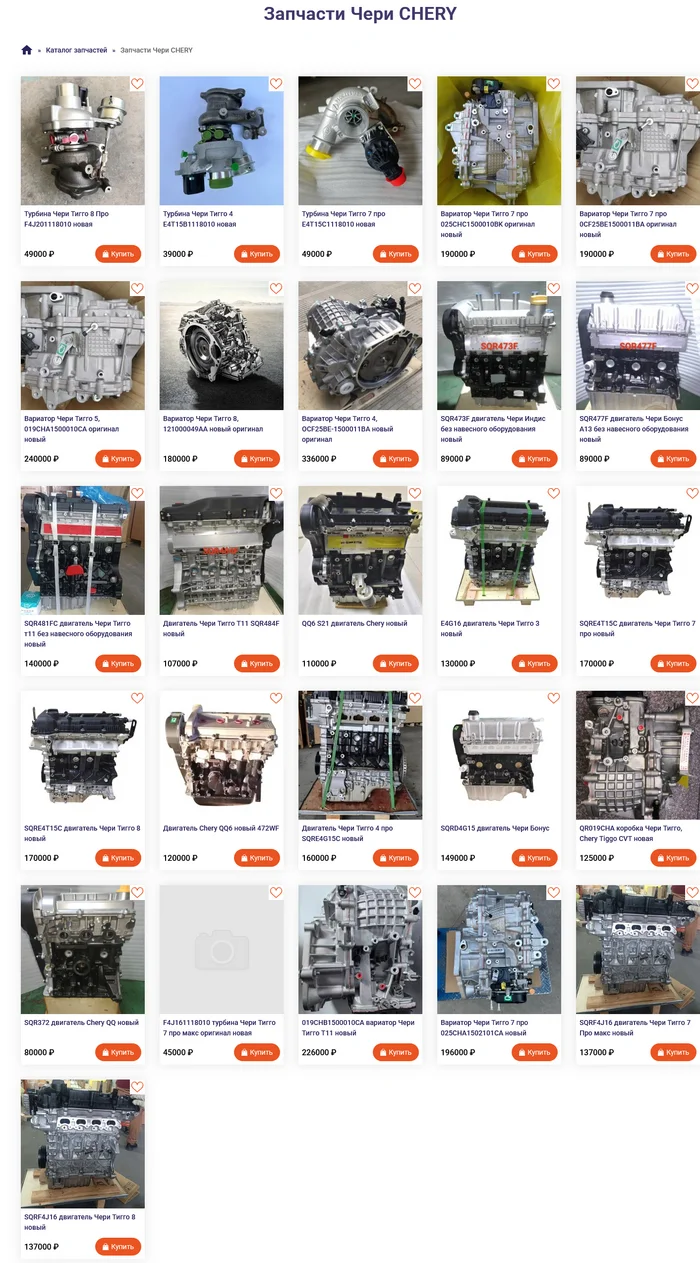Buy the 240000 ₽ Вариатор Чери Тигго 5
The image size is (700, 1263).
(x=118, y=459)
